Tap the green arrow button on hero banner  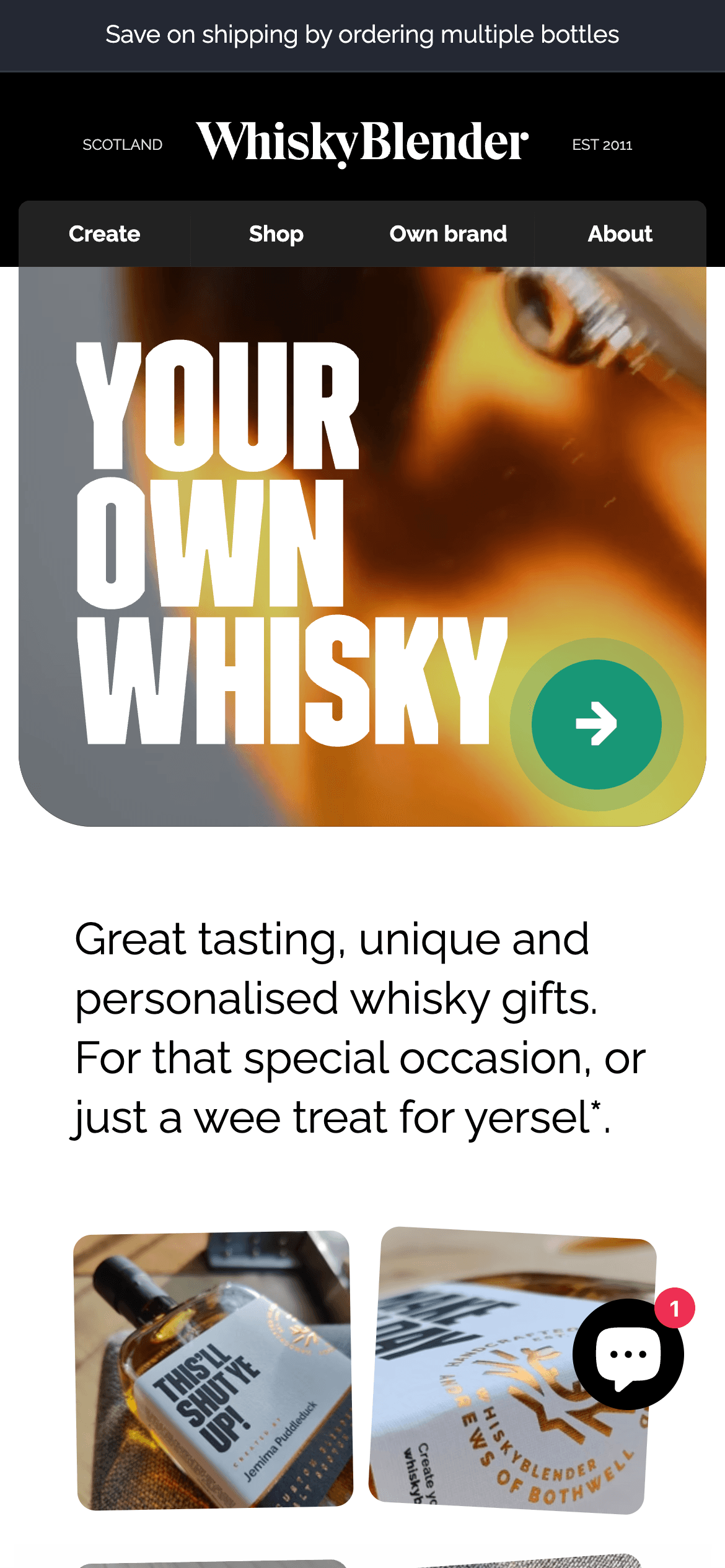pos(597,724)
